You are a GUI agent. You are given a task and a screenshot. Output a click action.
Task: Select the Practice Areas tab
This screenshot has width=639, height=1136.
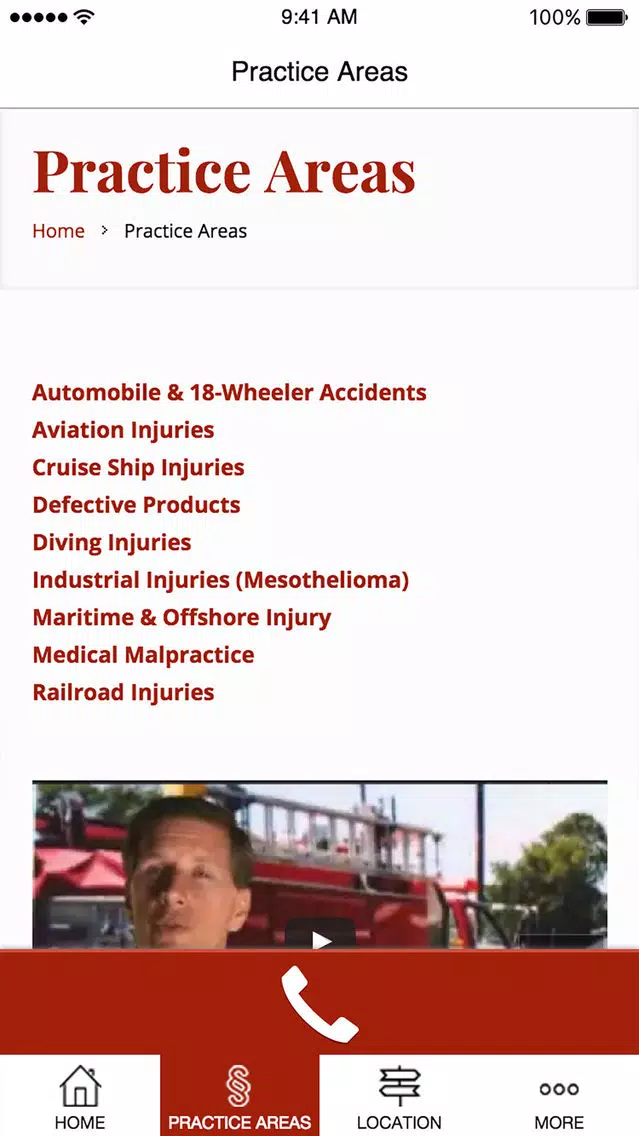click(239, 1096)
